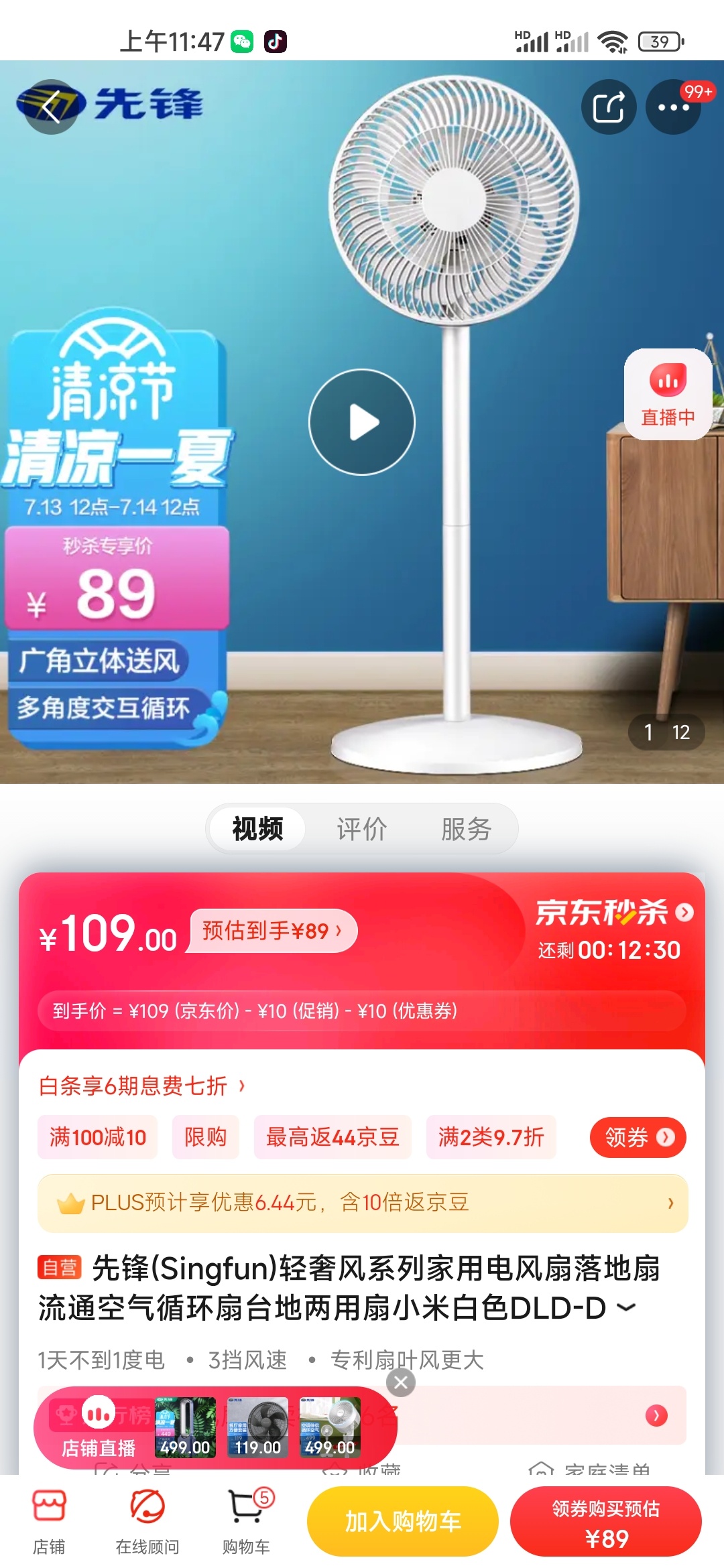Open the PLUS 预计享优惠 banner
Viewport: 724px width, 1568px height.
[362, 1203]
